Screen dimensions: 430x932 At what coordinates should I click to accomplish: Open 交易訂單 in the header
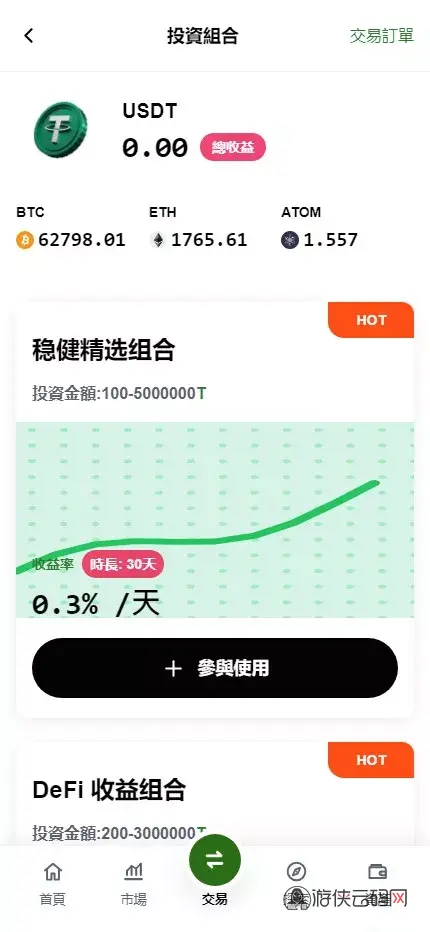(x=381, y=36)
